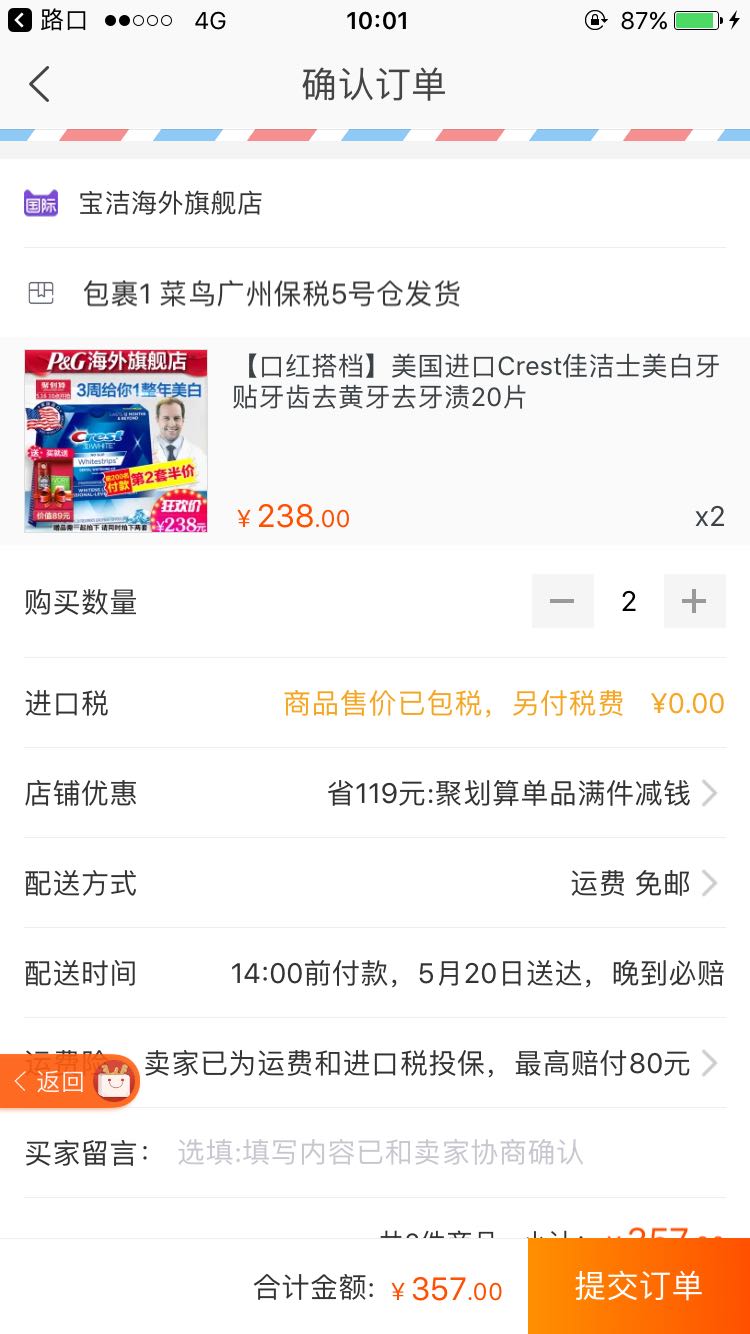Expand the 店铺优惠 store discount details

pyautogui.click(x=710, y=793)
